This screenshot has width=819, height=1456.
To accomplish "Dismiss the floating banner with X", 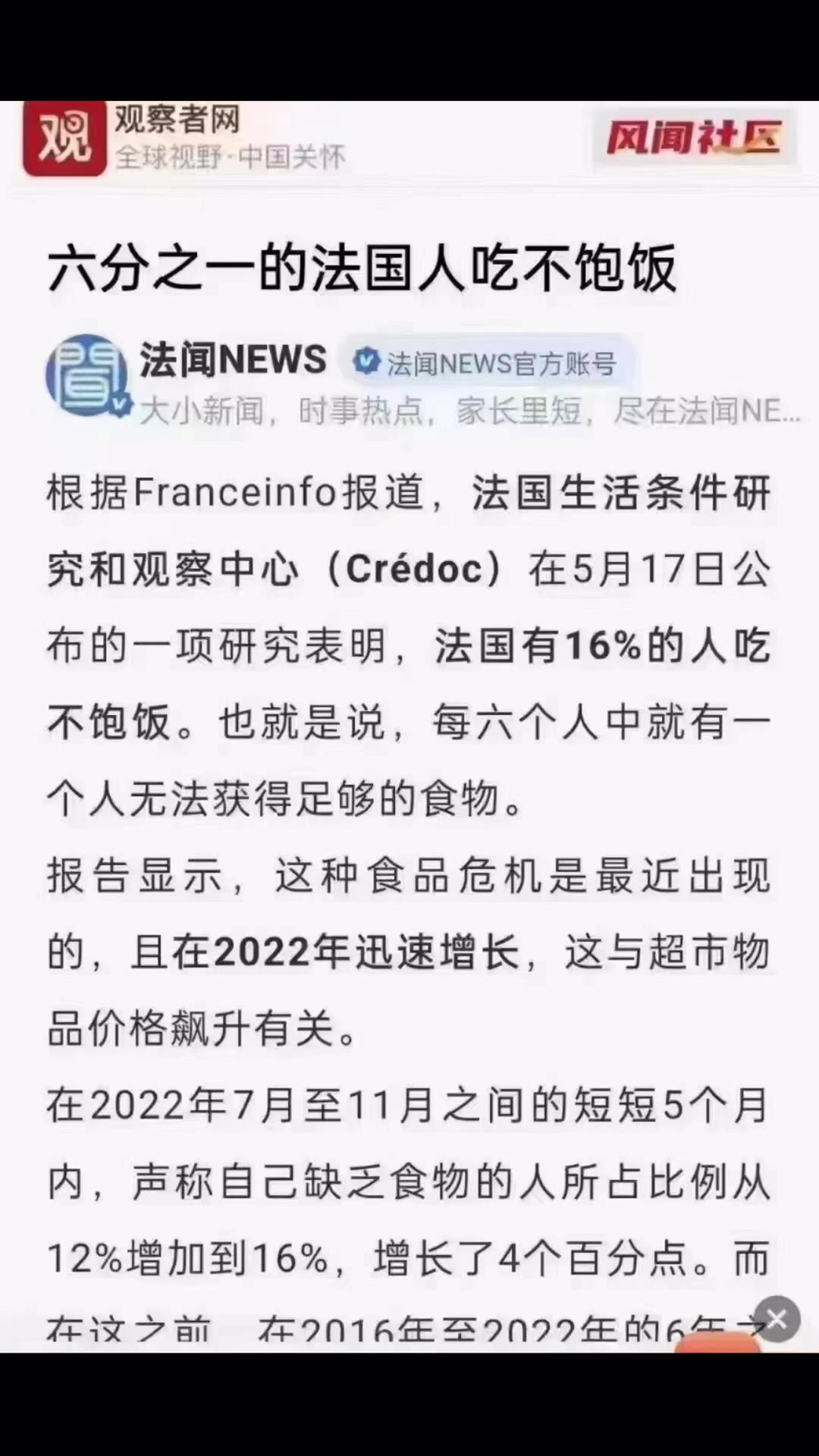I will click(x=777, y=1319).
